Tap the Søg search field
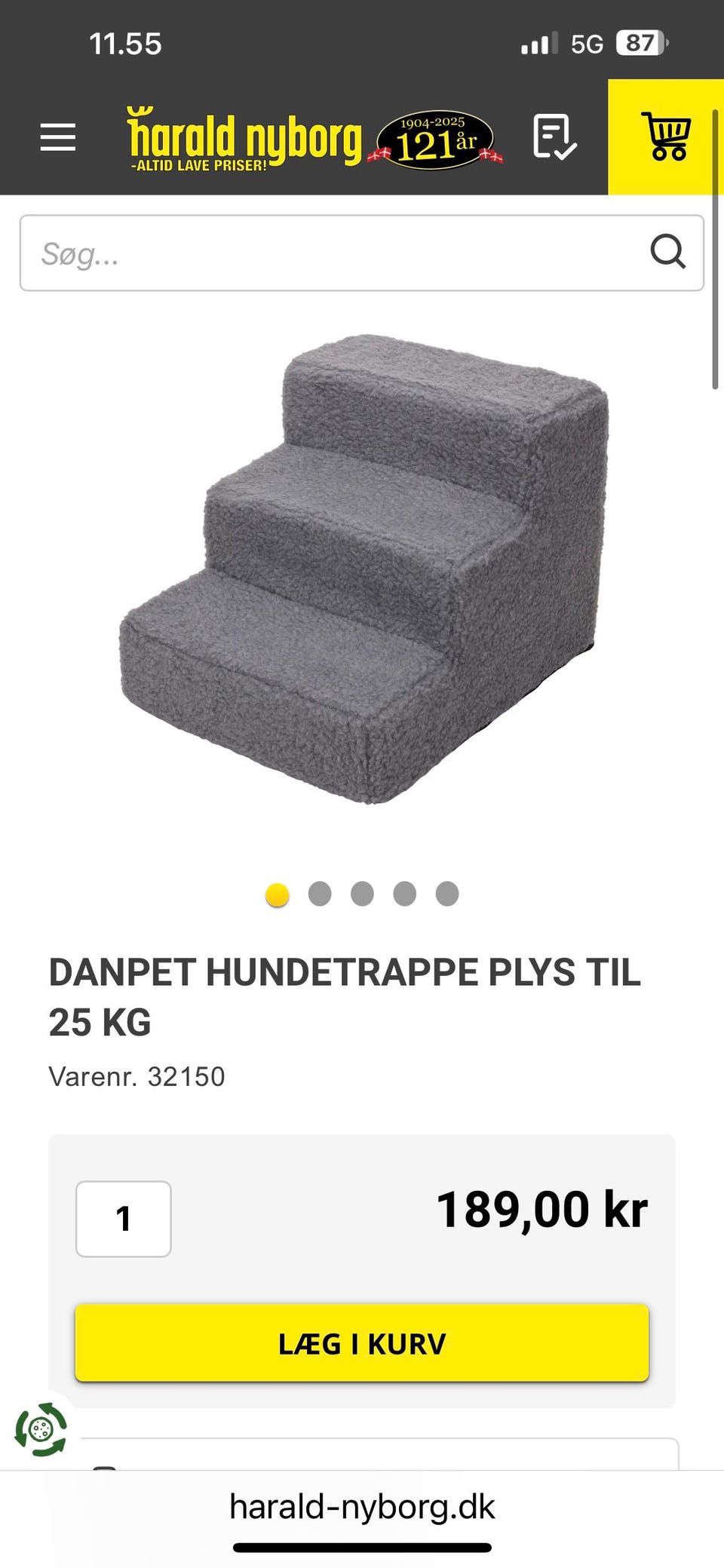Image resolution: width=724 pixels, height=1568 pixels. (332, 253)
